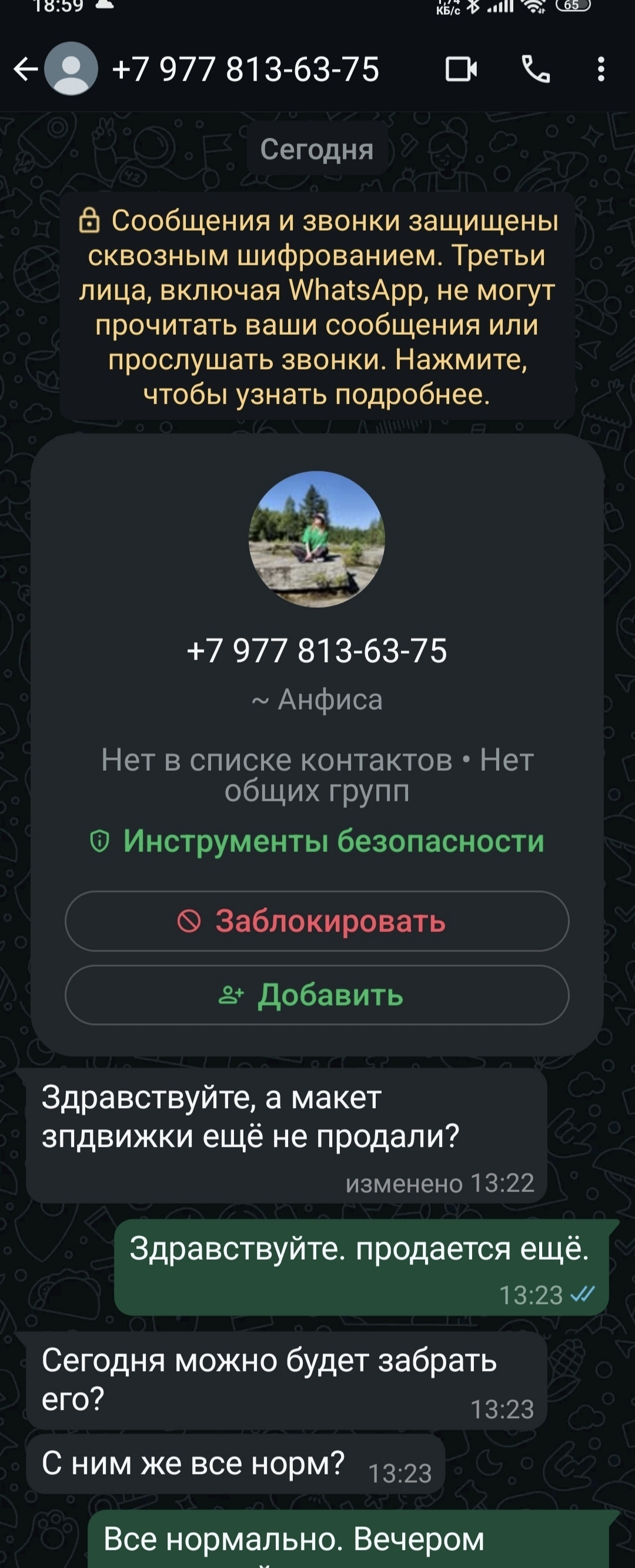View Анфиса's profile photo in the card
Image resolution: width=635 pixels, height=1568 pixels.
point(317,539)
